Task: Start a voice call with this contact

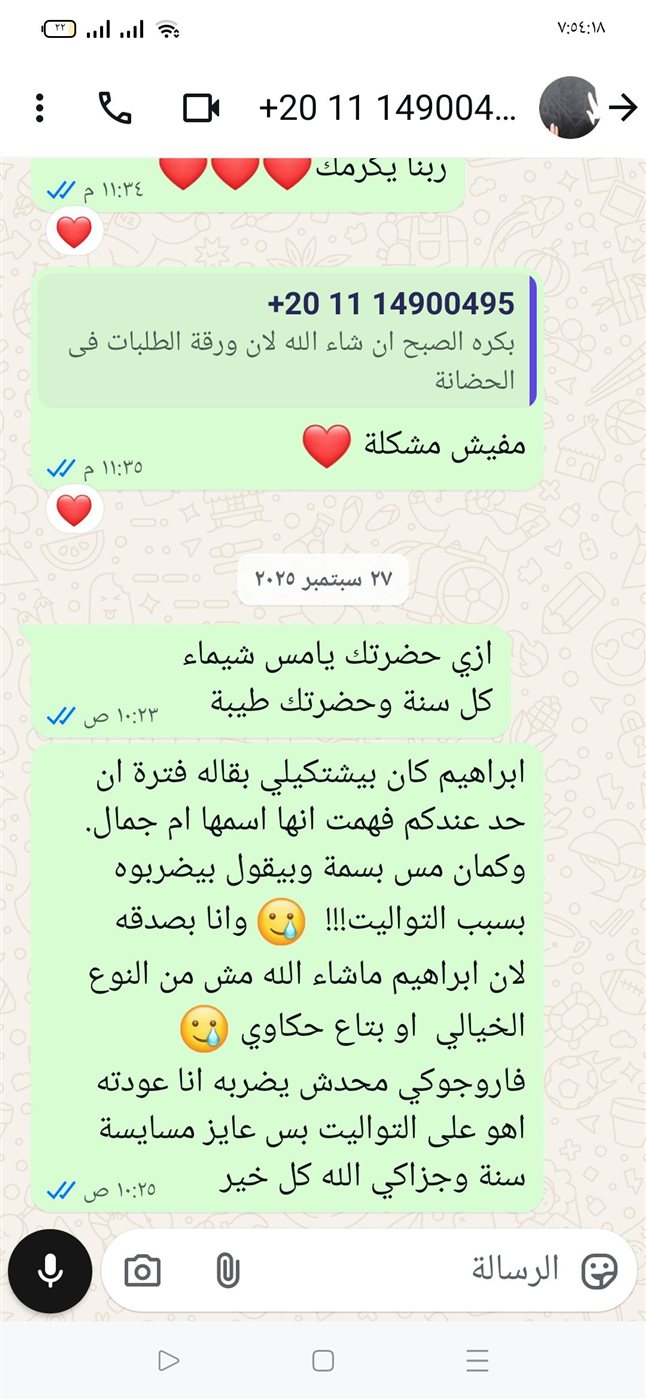Action: (115, 108)
